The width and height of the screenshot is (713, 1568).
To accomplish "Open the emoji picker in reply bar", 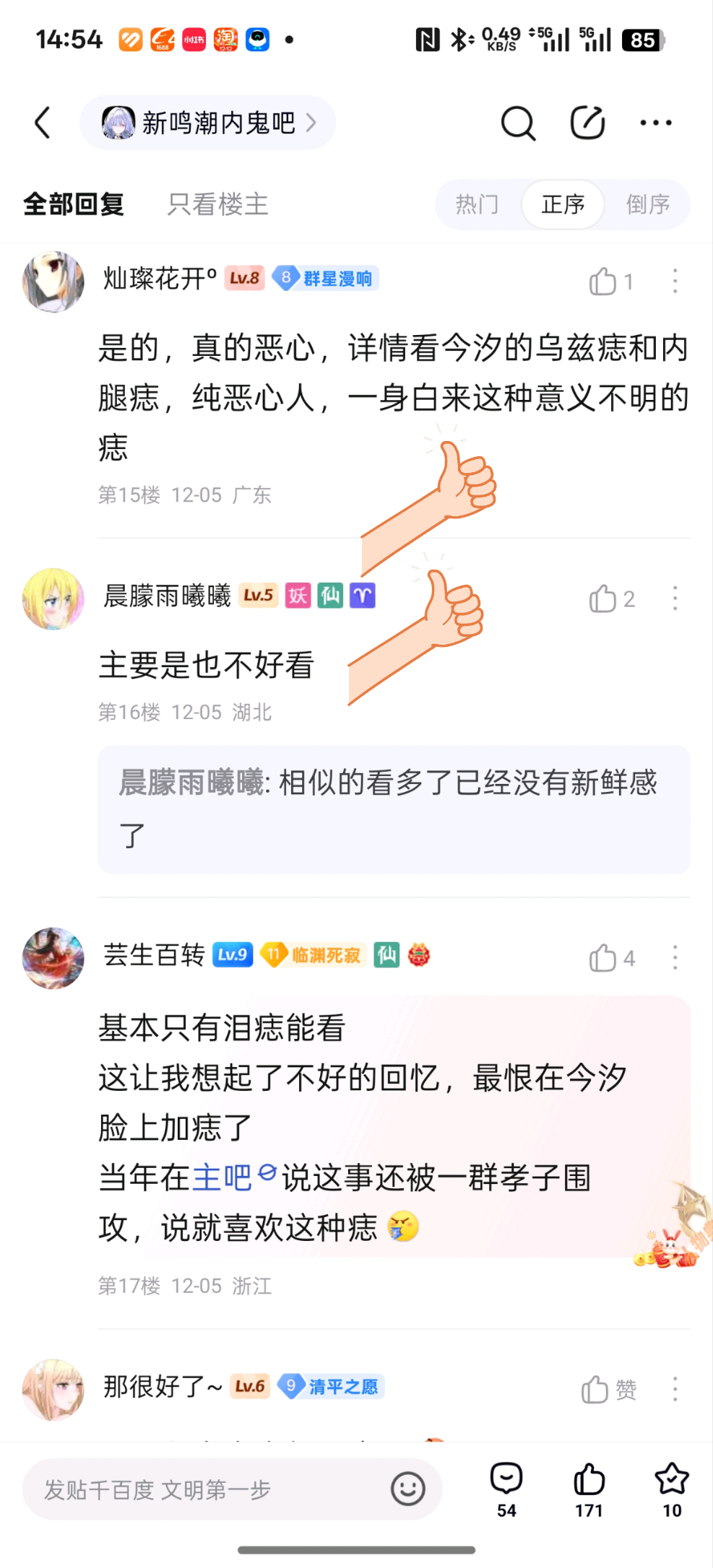I will (x=407, y=1489).
